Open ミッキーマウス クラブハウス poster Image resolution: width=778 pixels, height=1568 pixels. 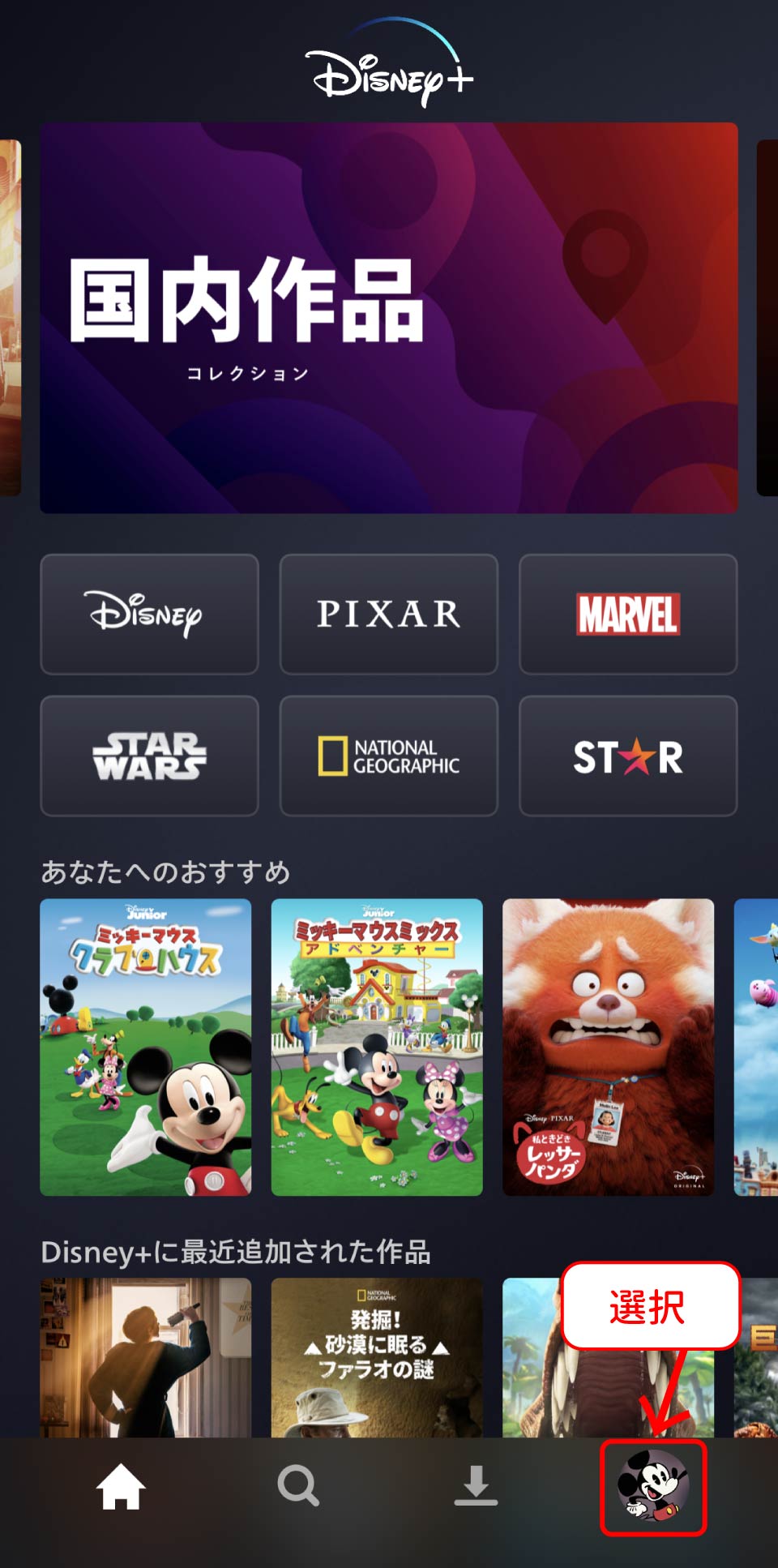146,1047
